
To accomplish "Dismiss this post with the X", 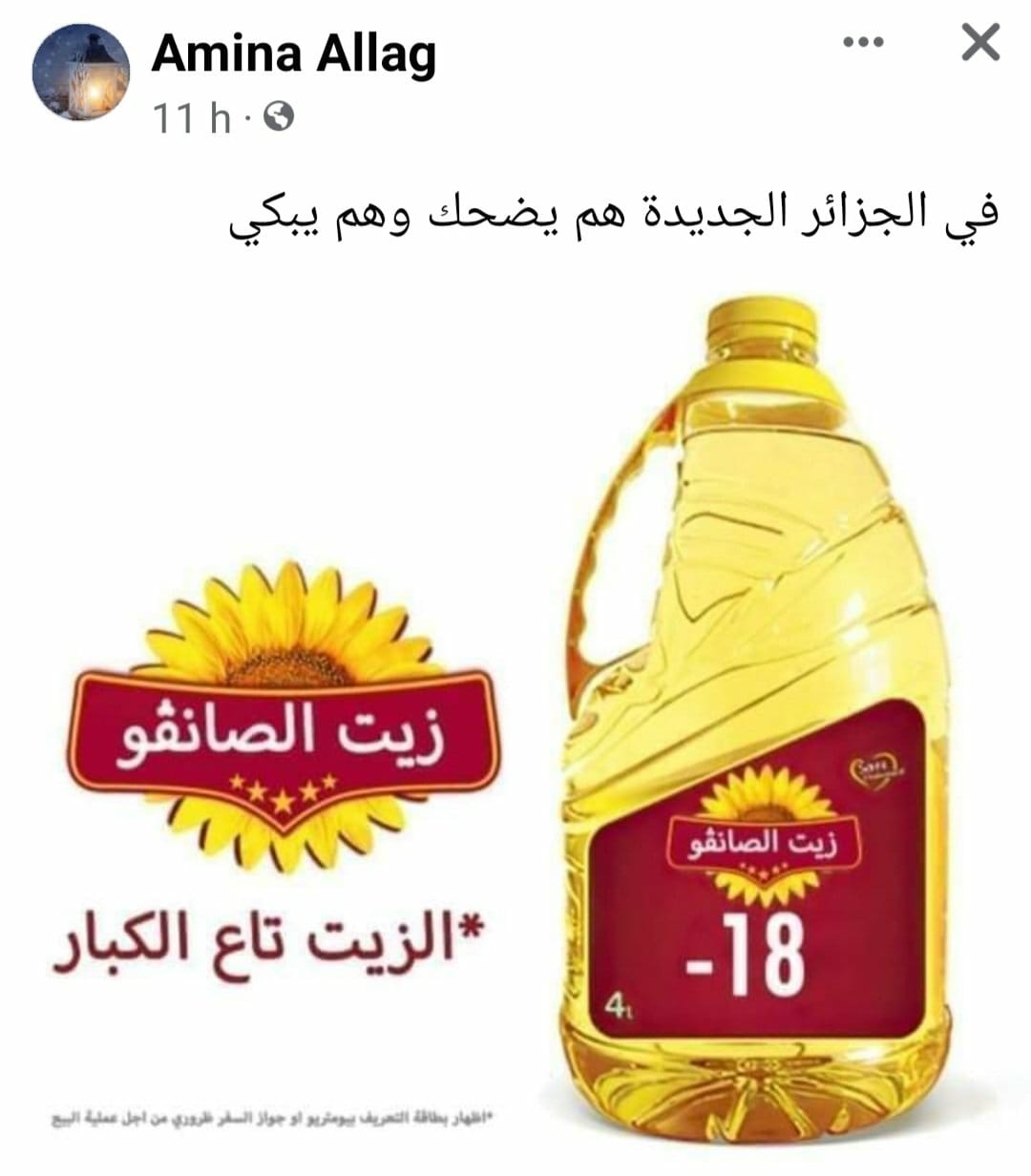I will pos(980,43).
